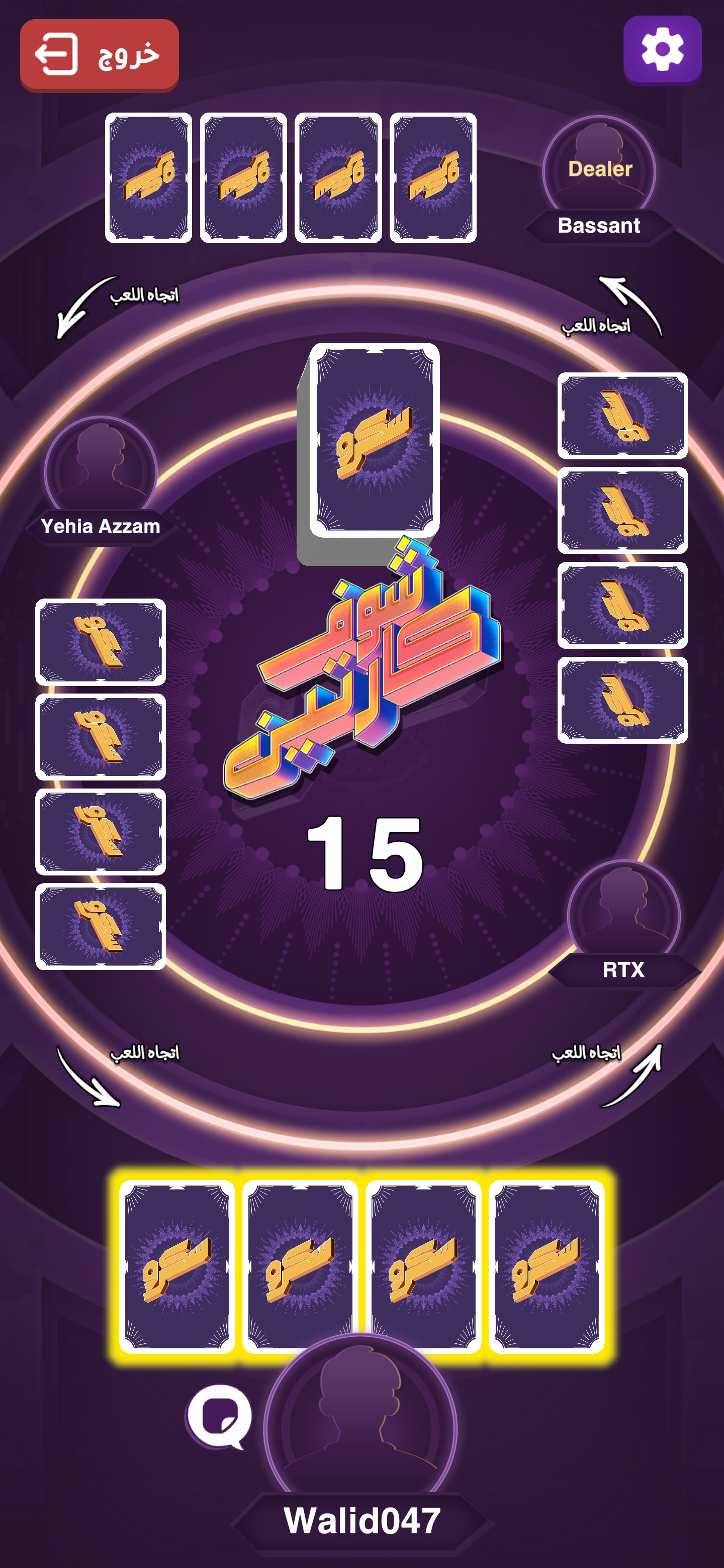Tap the red خروج exit button

[99, 54]
